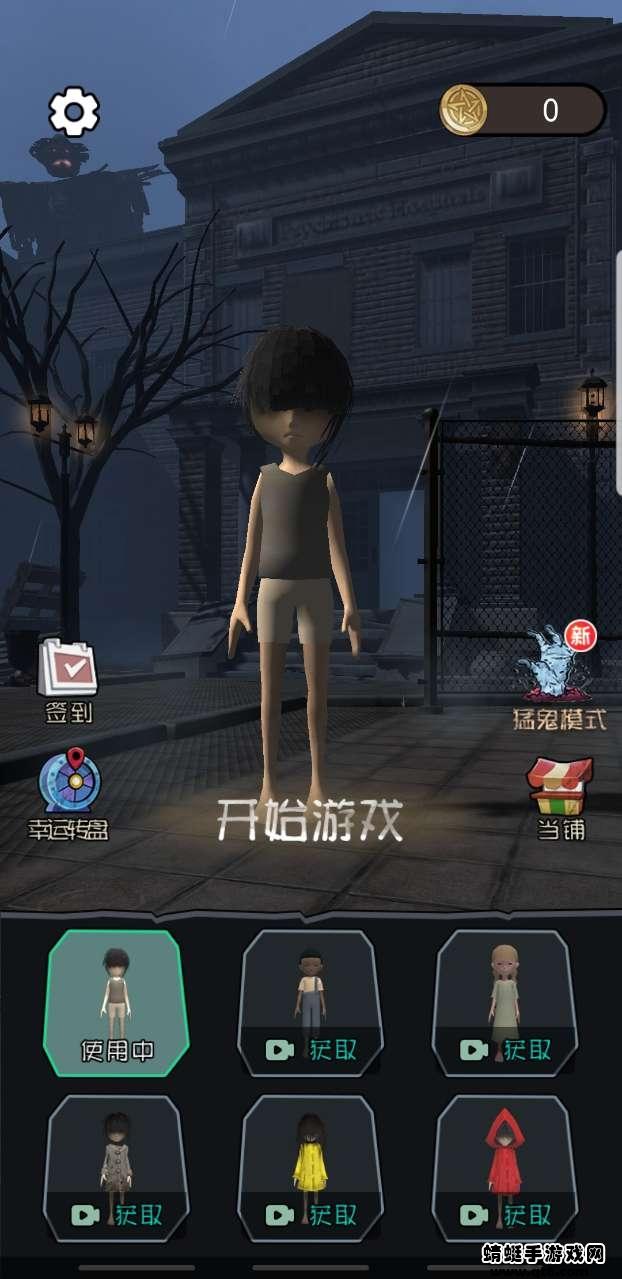
Task: Open the 当铺 shop
Action: pos(561,797)
